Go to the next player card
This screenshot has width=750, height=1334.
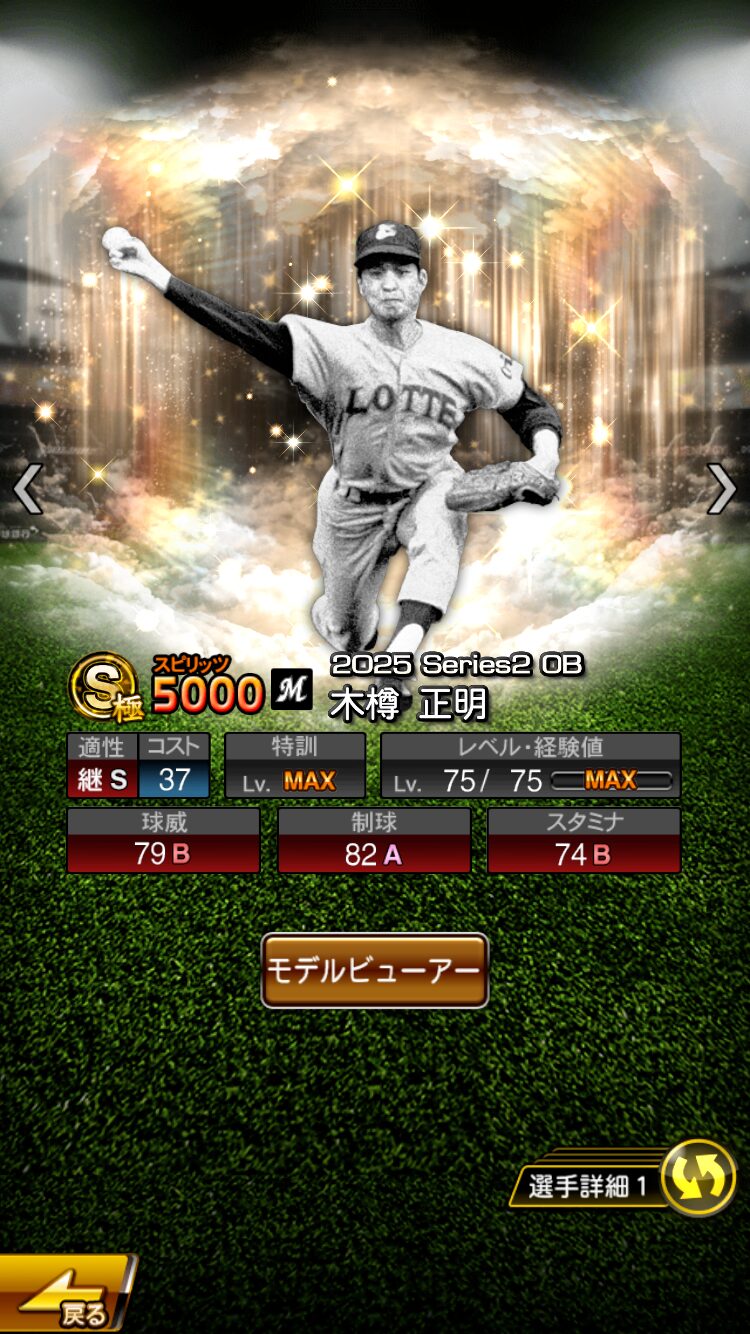pos(722,489)
